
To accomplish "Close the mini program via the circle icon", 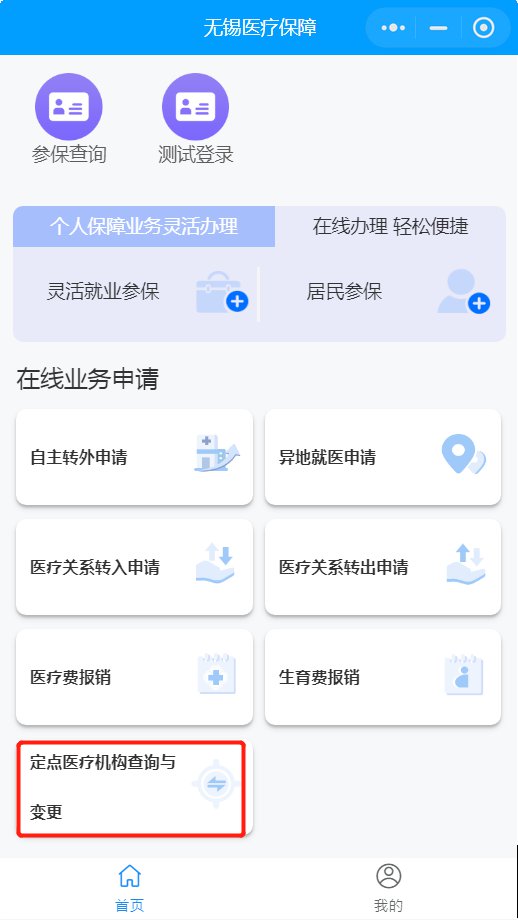I will (483, 28).
